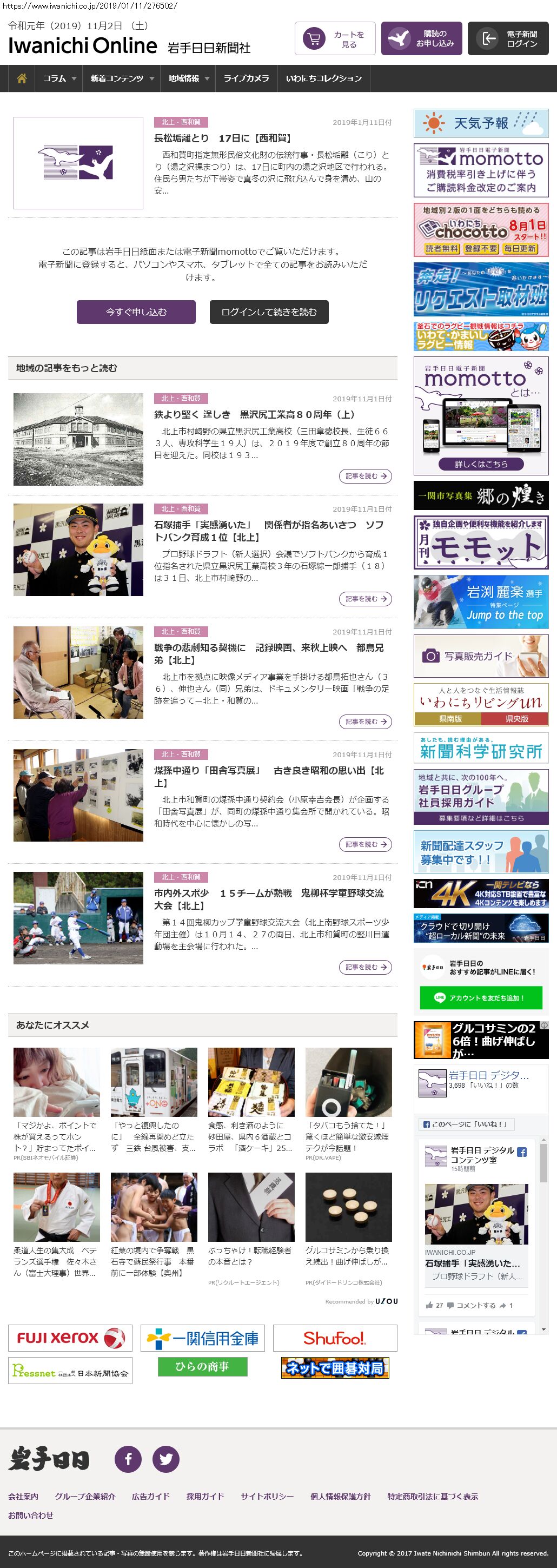Screen dimensions: 557x1568
Task: Visit the Facebook page icon in footer
Action: click(128, 1458)
